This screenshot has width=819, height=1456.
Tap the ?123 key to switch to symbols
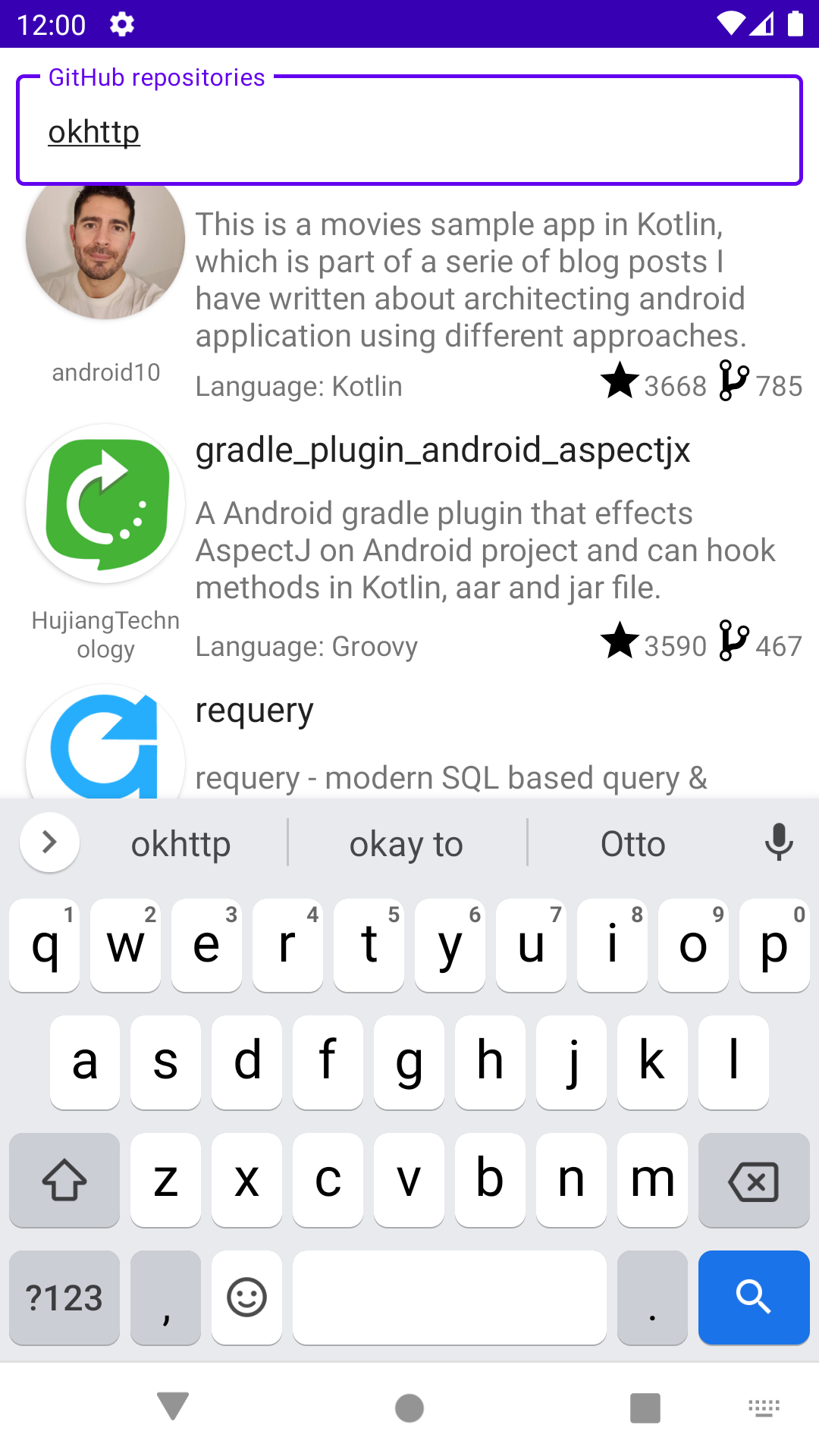[x=64, y=1298]
